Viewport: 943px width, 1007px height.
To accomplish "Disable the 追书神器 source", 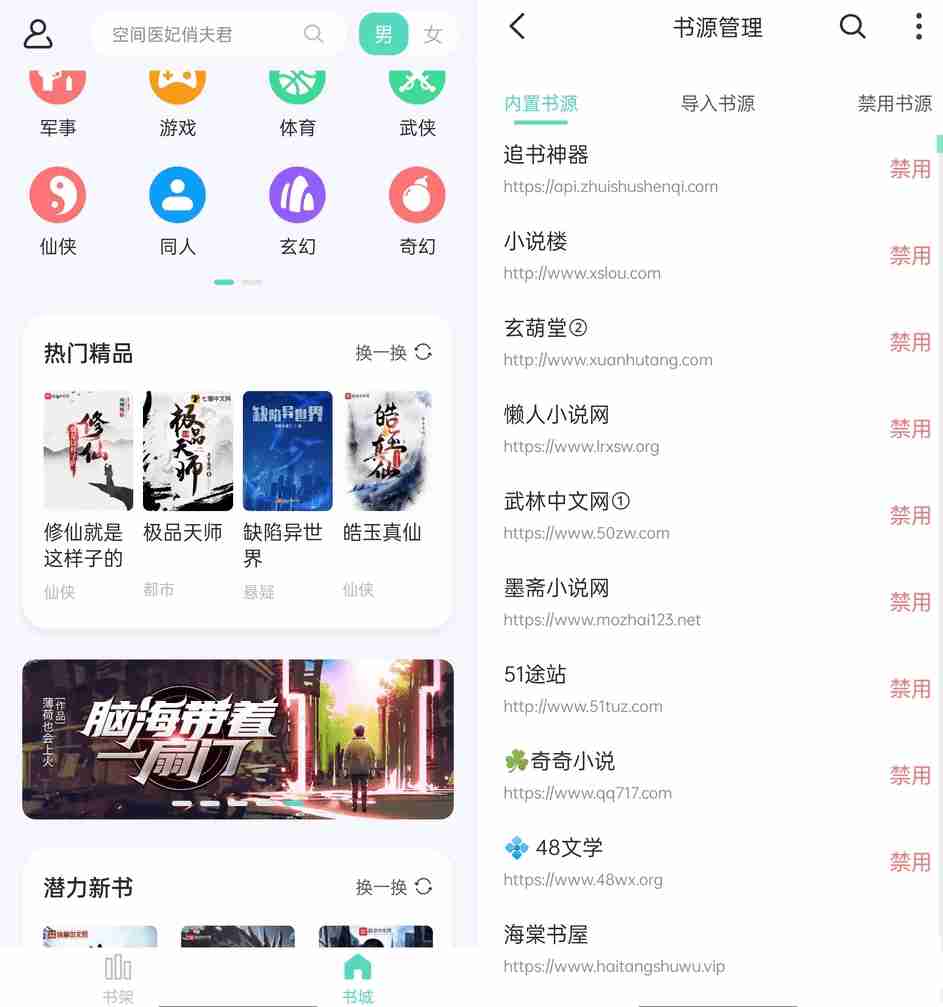I will [909, 169].
